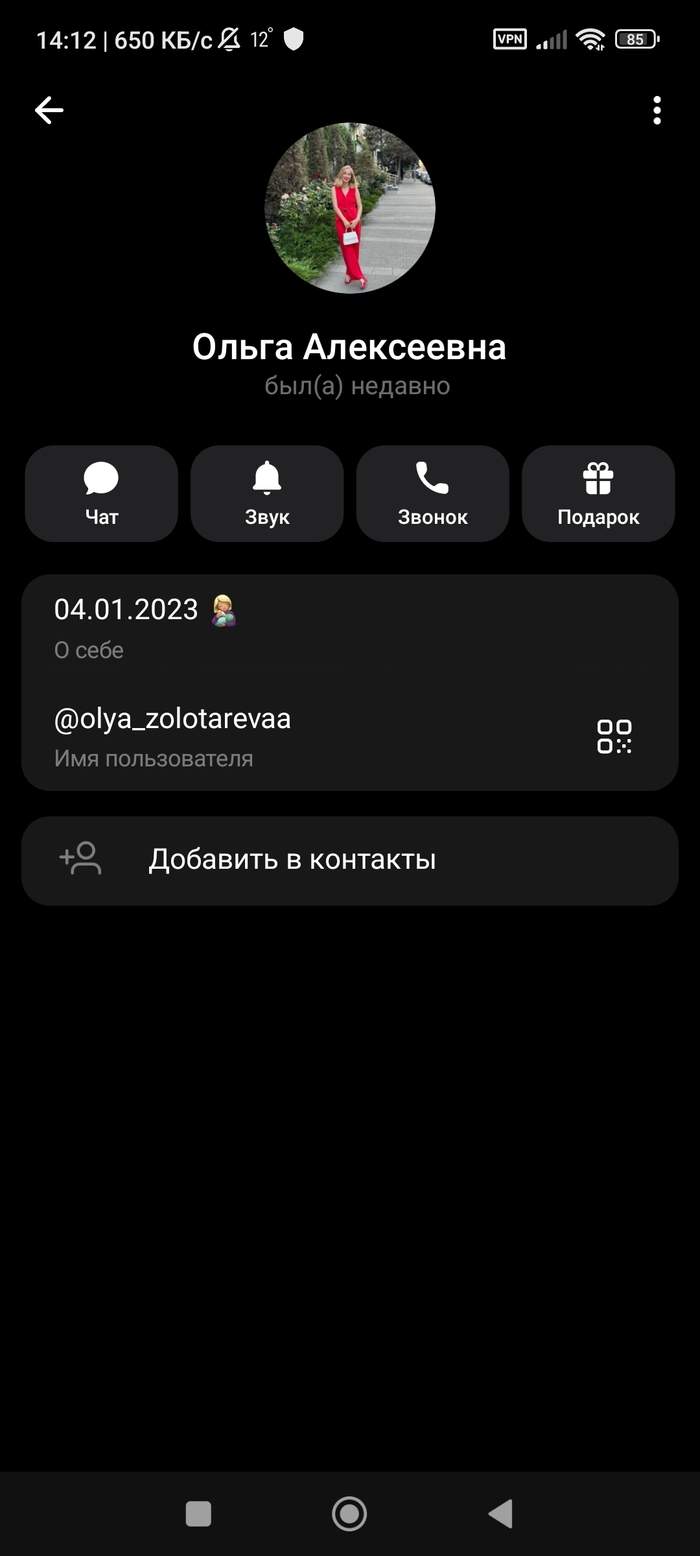Send a gift via the Подарок button
Image resolution: width=700 pixels, height=1556 pixels.
[x=598, y=494]
